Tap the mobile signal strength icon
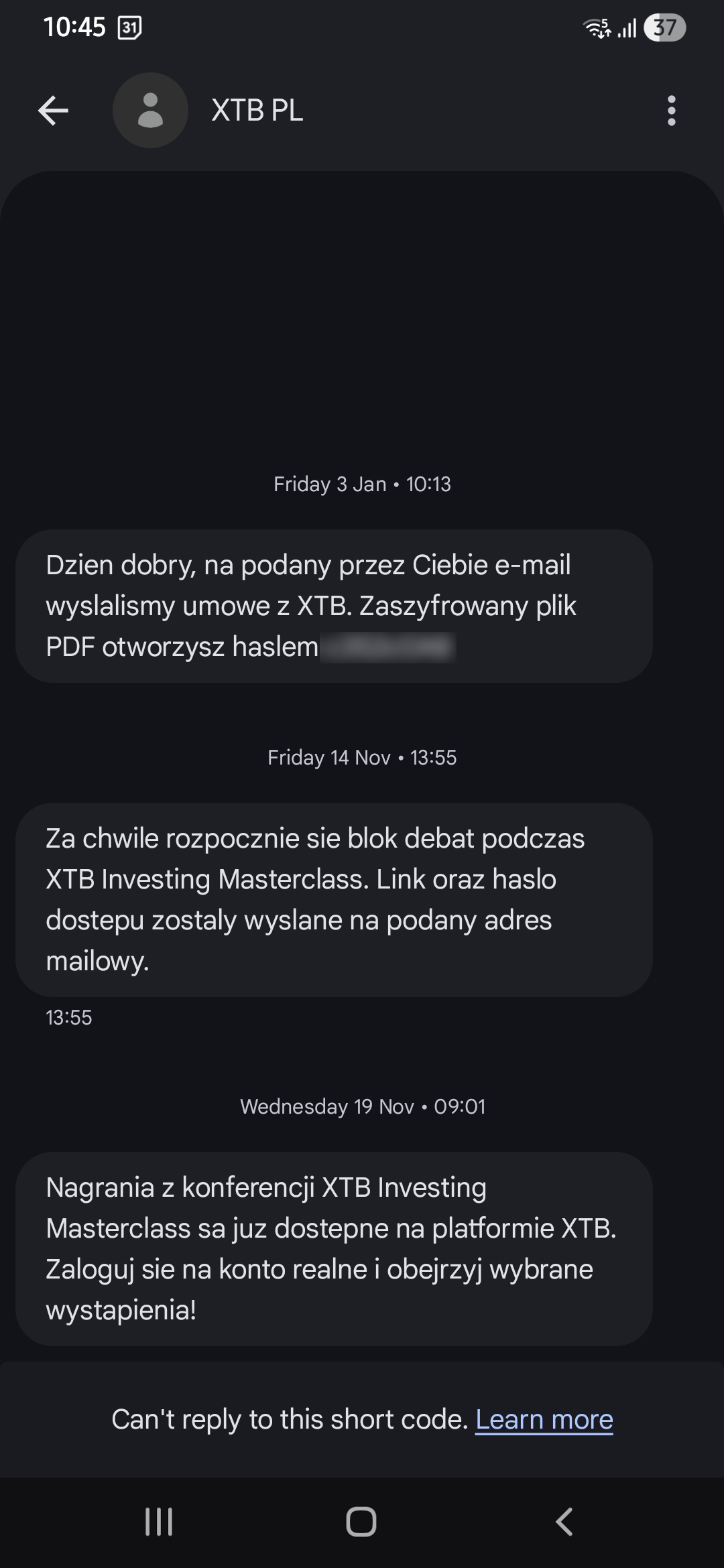 pos(627,28)
